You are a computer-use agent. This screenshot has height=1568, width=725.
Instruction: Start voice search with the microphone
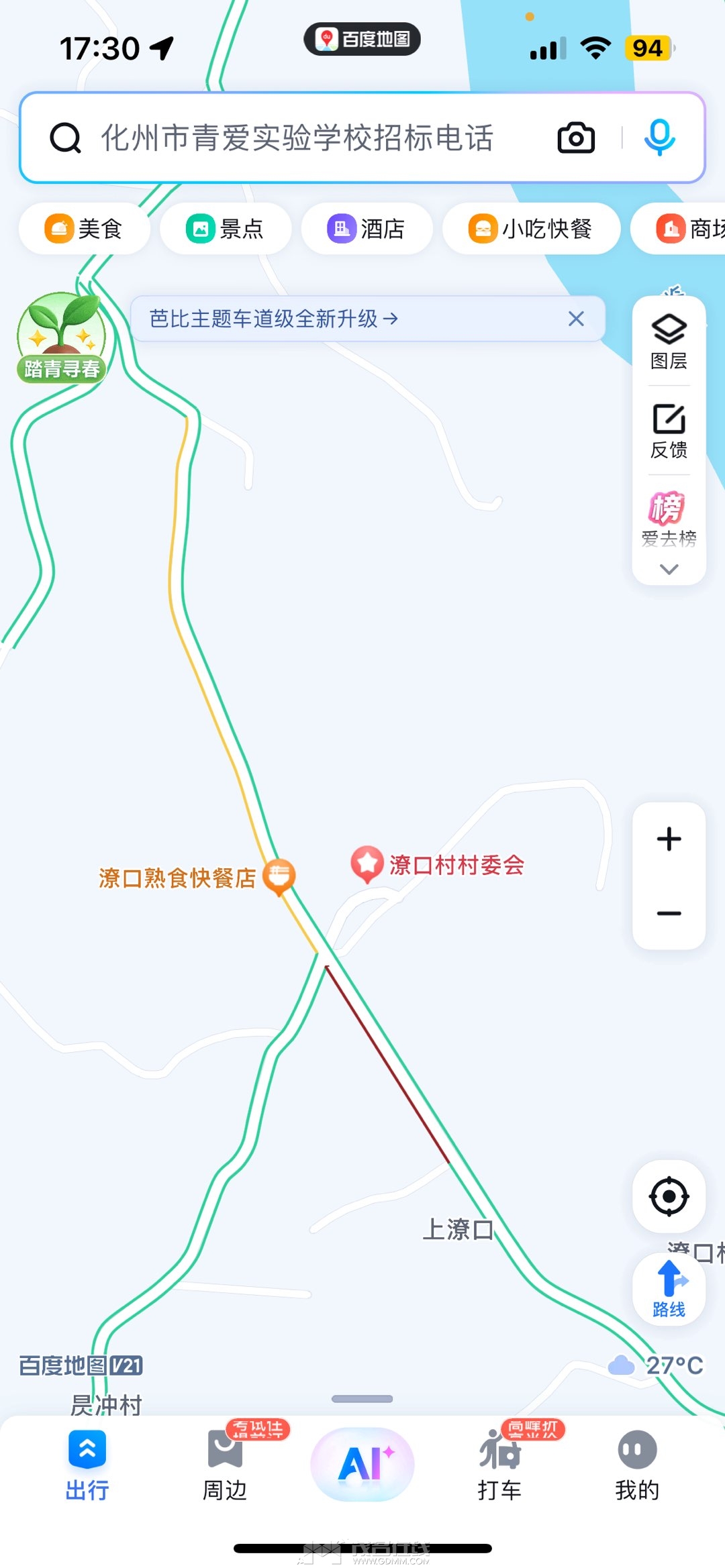click(659, 138)
